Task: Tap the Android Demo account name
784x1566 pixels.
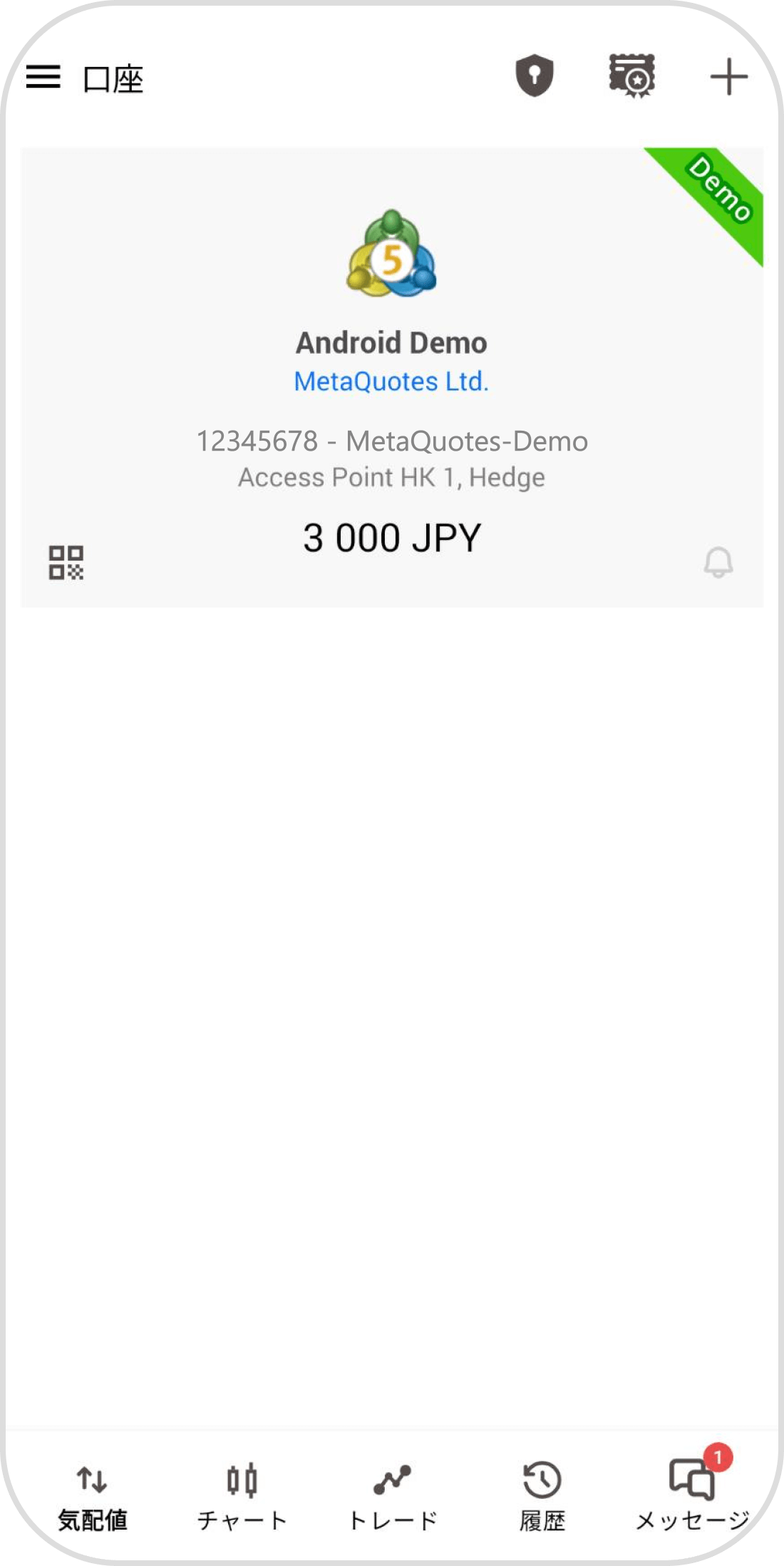Action: pos(391,342)
